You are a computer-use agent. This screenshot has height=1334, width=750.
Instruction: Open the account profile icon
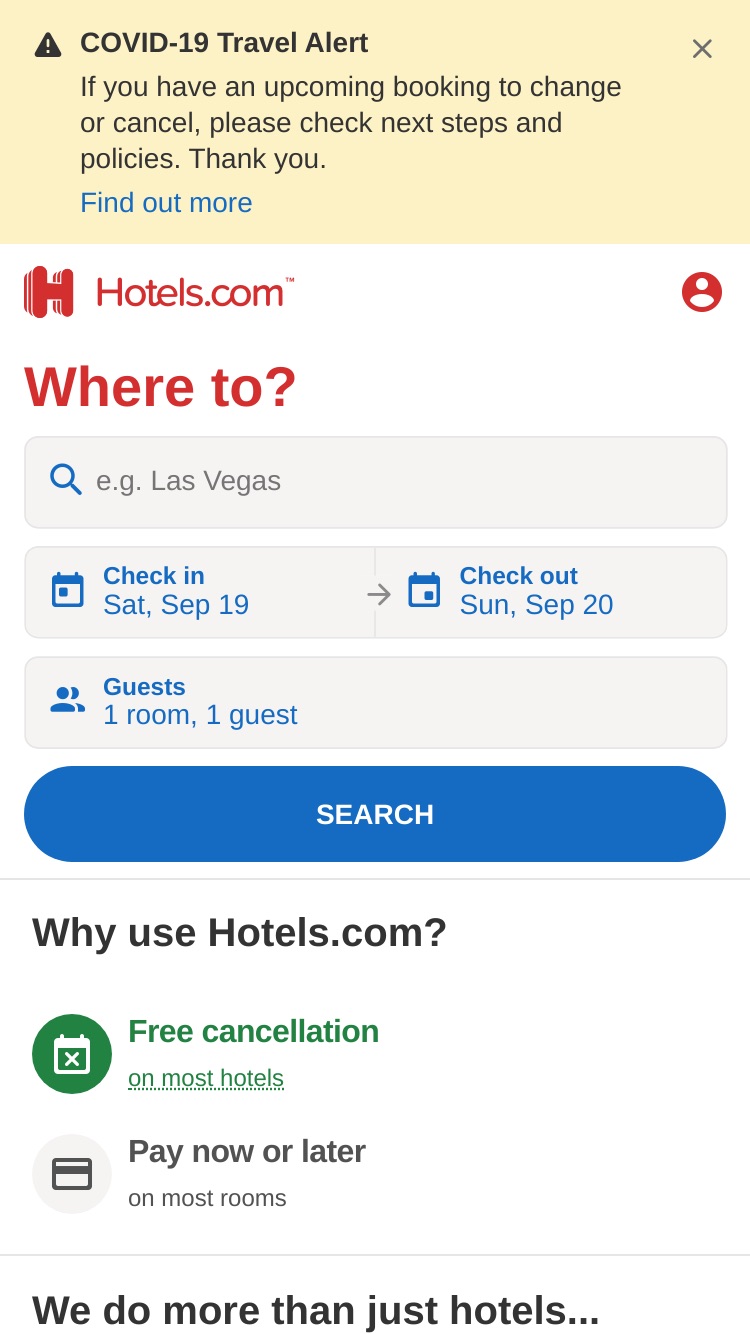(702, 292)
